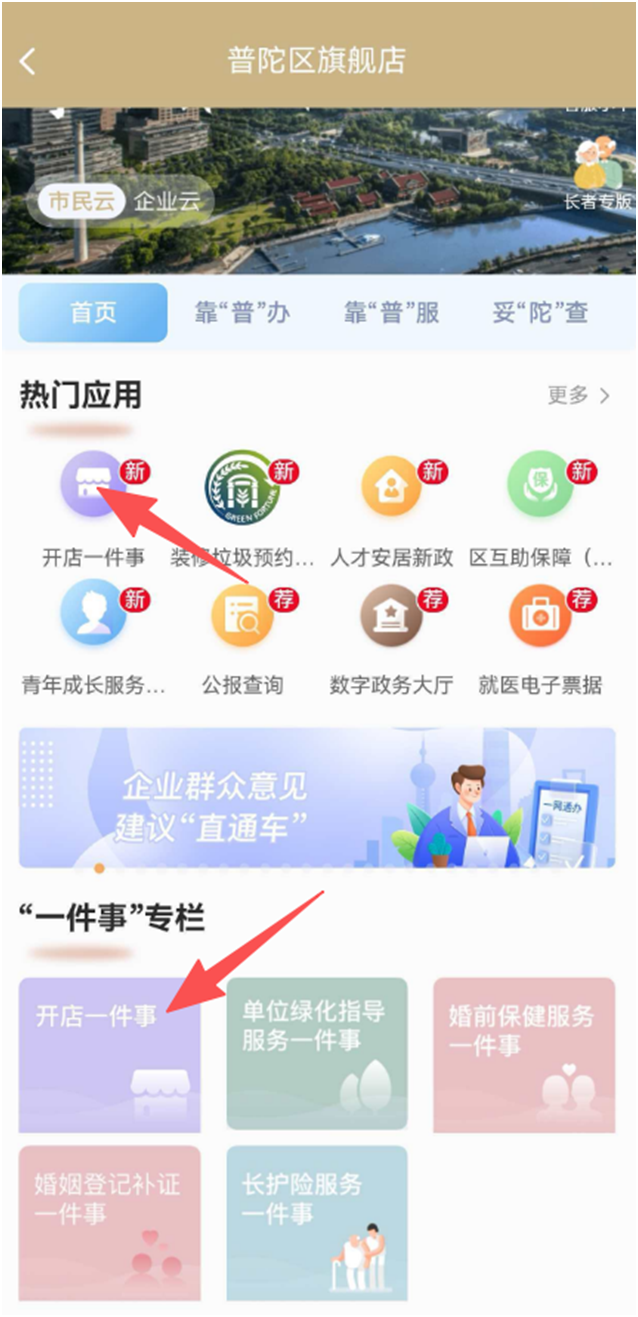Switch to the 靠"普"办 tab
Screen dimensions: 638x1317
click(242, 313)
